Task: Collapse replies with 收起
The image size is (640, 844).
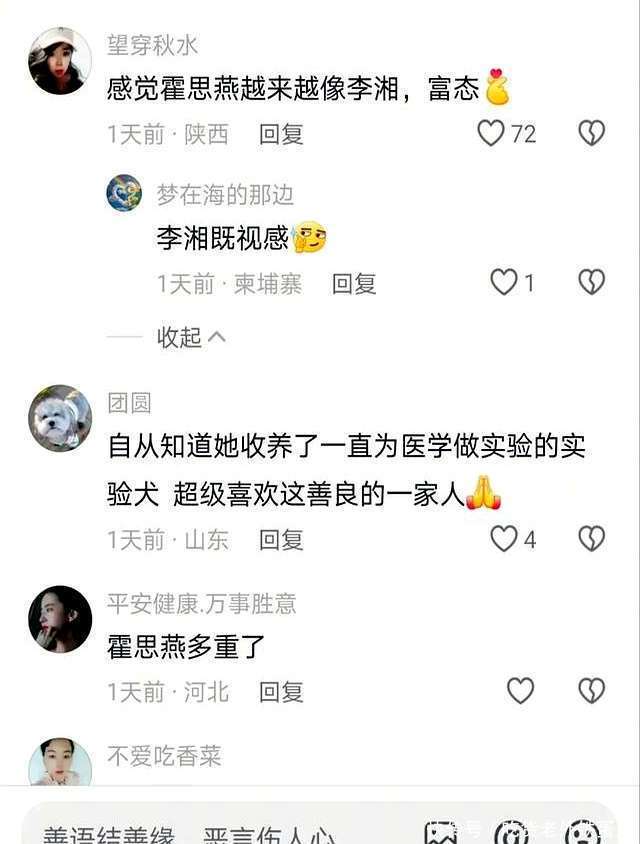Action: [191, 337]
